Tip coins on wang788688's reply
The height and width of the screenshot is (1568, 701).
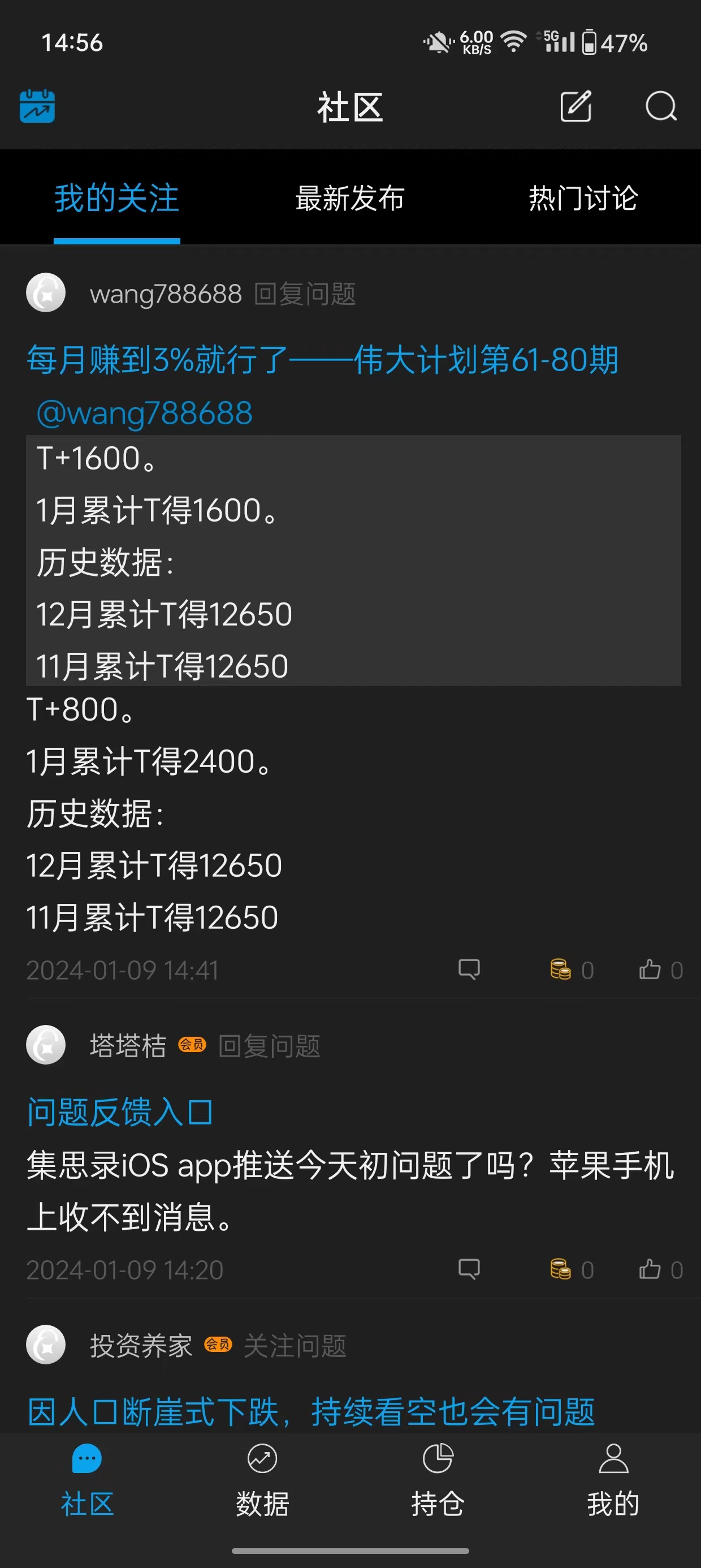pyautogui.click(x=560, y=969)
